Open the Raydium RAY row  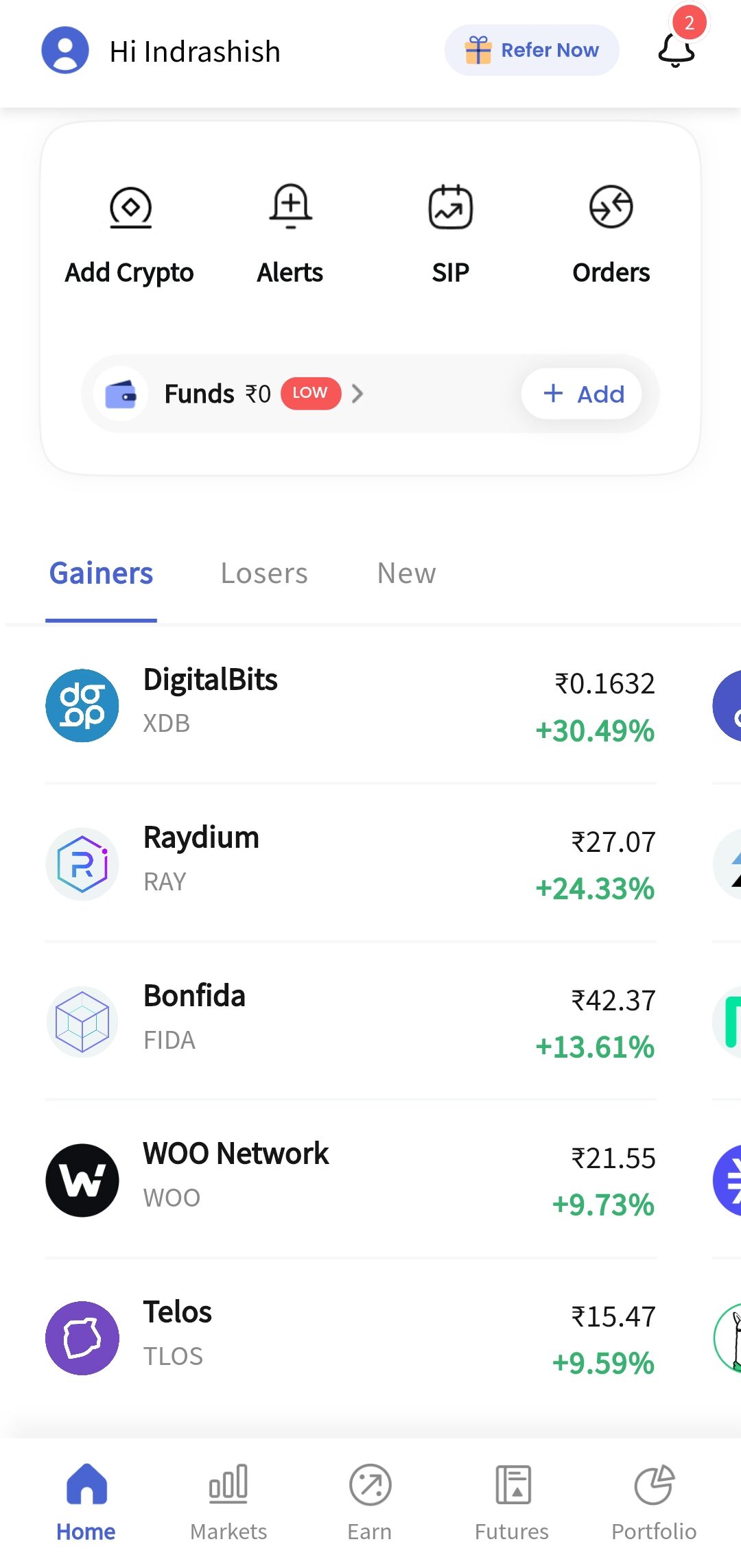pyautogui.click(x=351, y=863)
